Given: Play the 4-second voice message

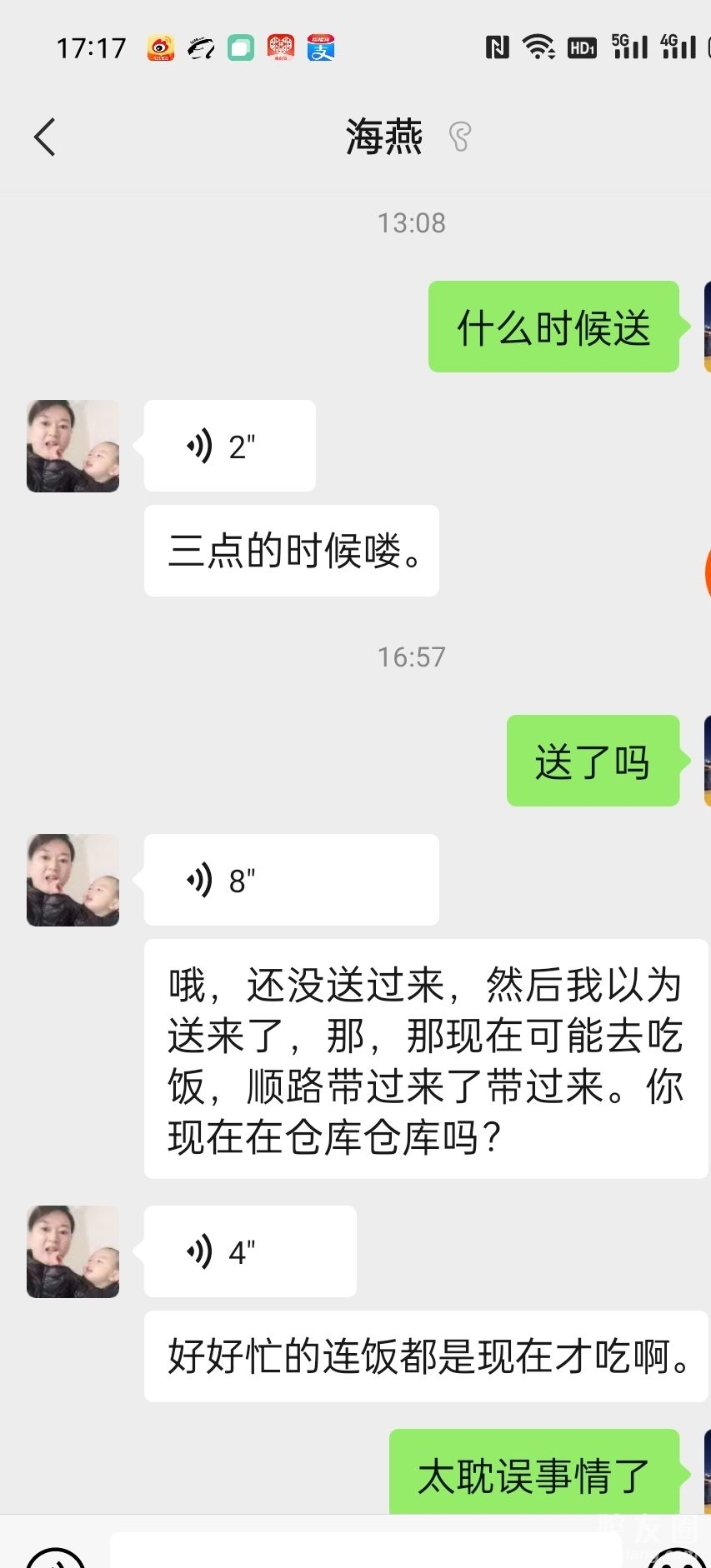Looking at the screenshot, I should pos(249,1251).
